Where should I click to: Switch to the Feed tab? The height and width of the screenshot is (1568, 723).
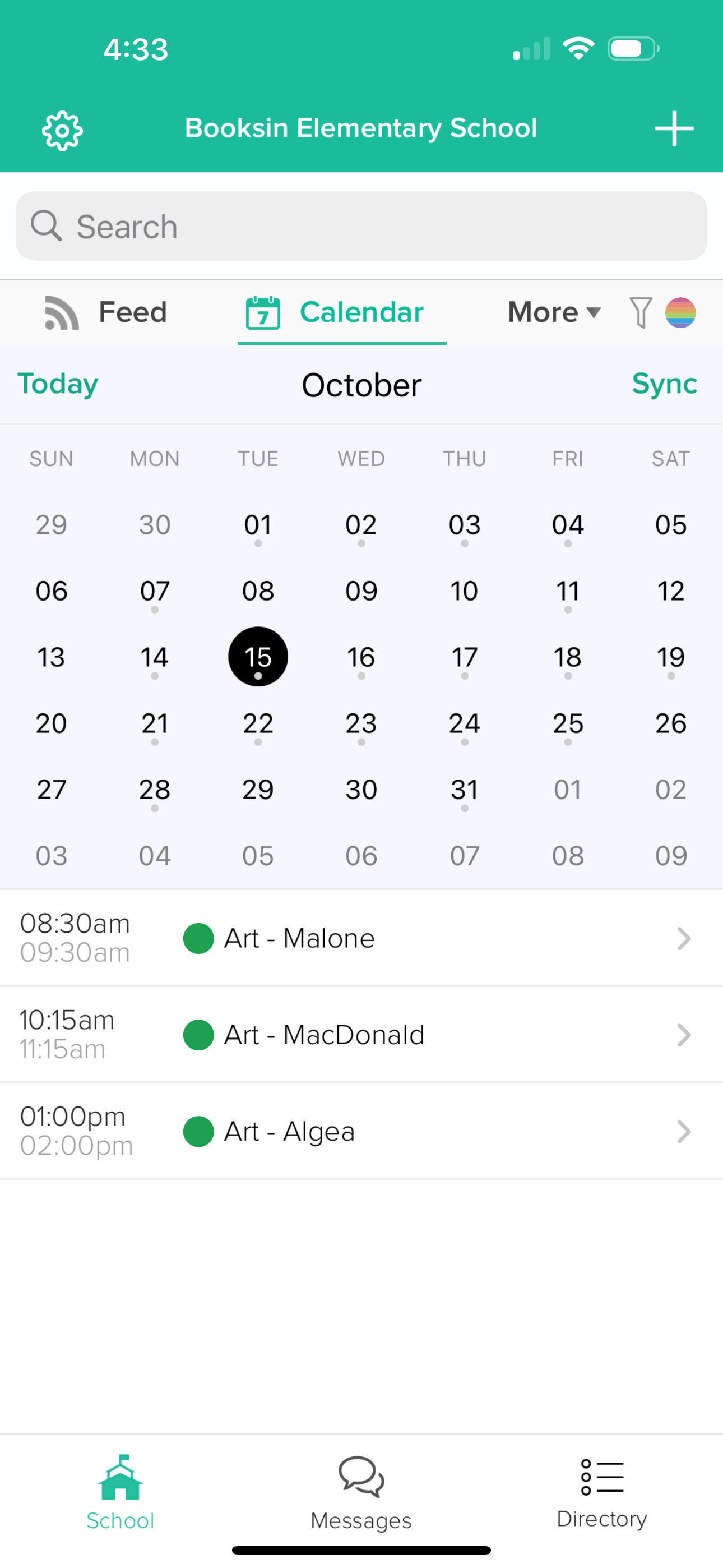point(105,312)
